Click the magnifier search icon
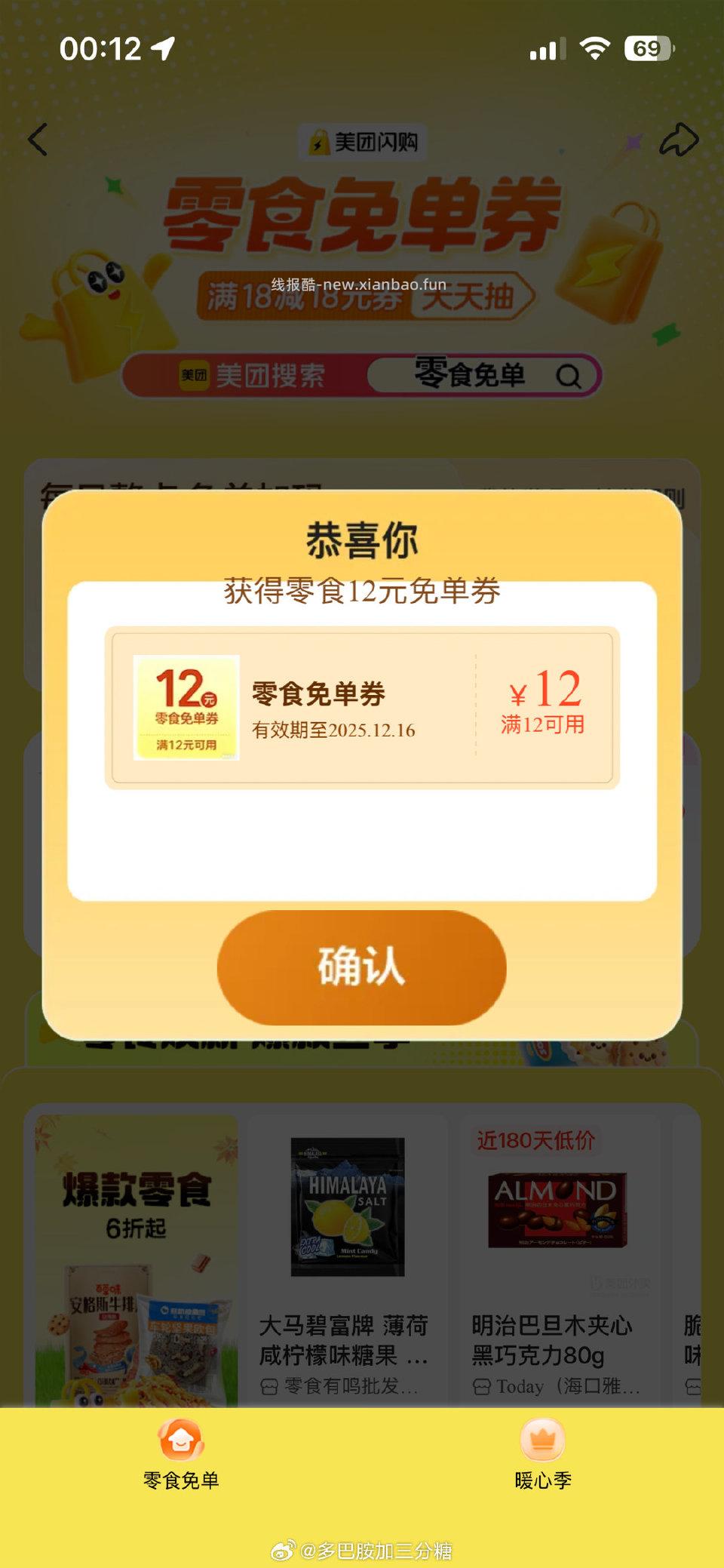 (x=572, y=374)
